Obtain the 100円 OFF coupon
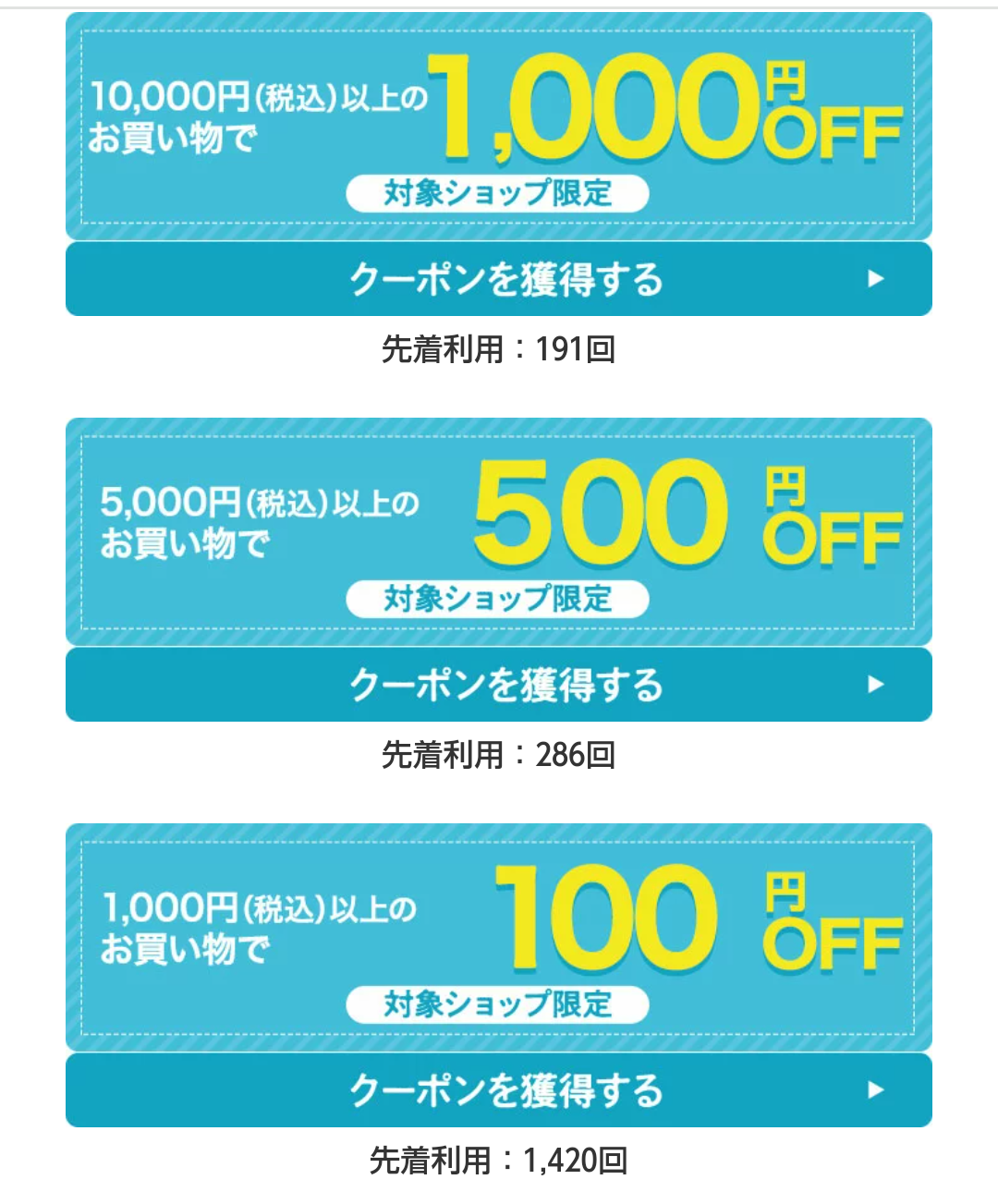The image size is (998, 1204). [x=499, y=1090]
